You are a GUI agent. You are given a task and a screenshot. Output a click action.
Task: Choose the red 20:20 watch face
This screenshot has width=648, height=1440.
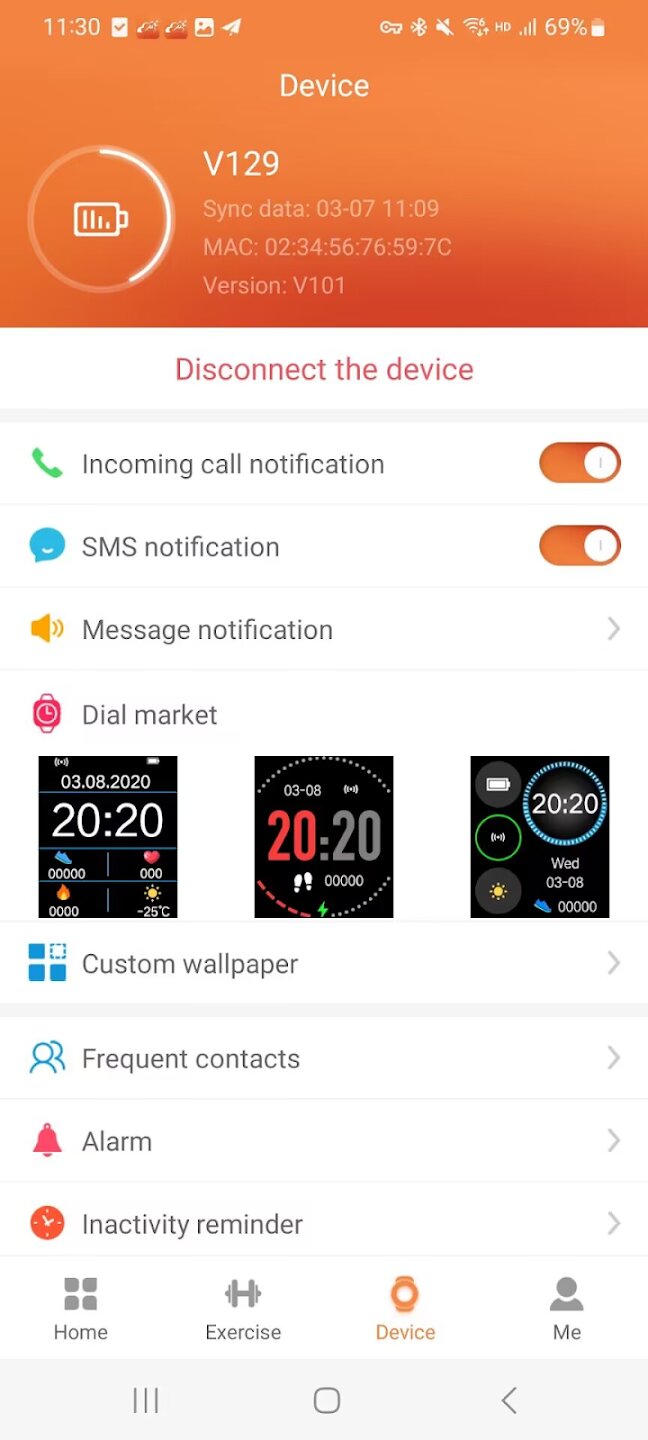[x=324, y=836]
